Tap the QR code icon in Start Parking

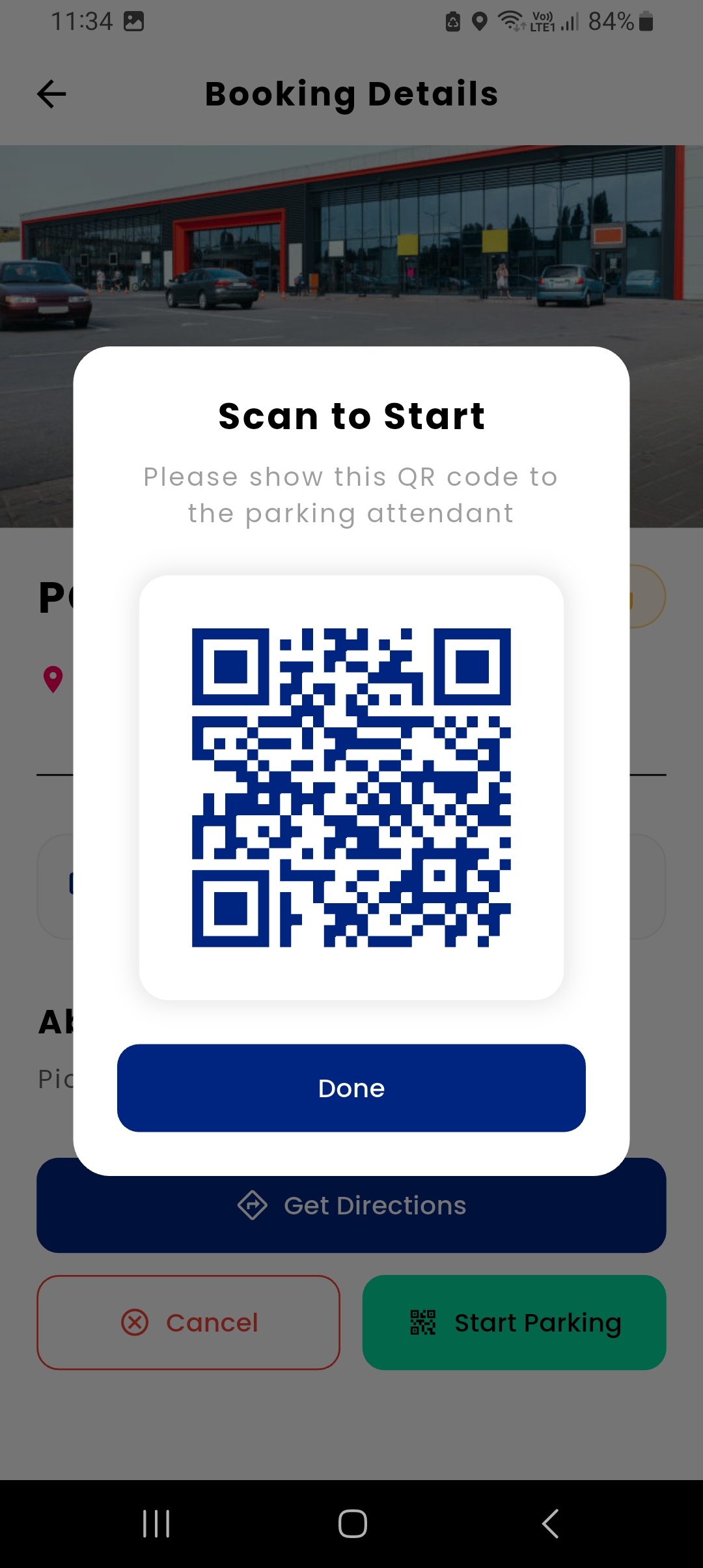(x=422, y=1322)
